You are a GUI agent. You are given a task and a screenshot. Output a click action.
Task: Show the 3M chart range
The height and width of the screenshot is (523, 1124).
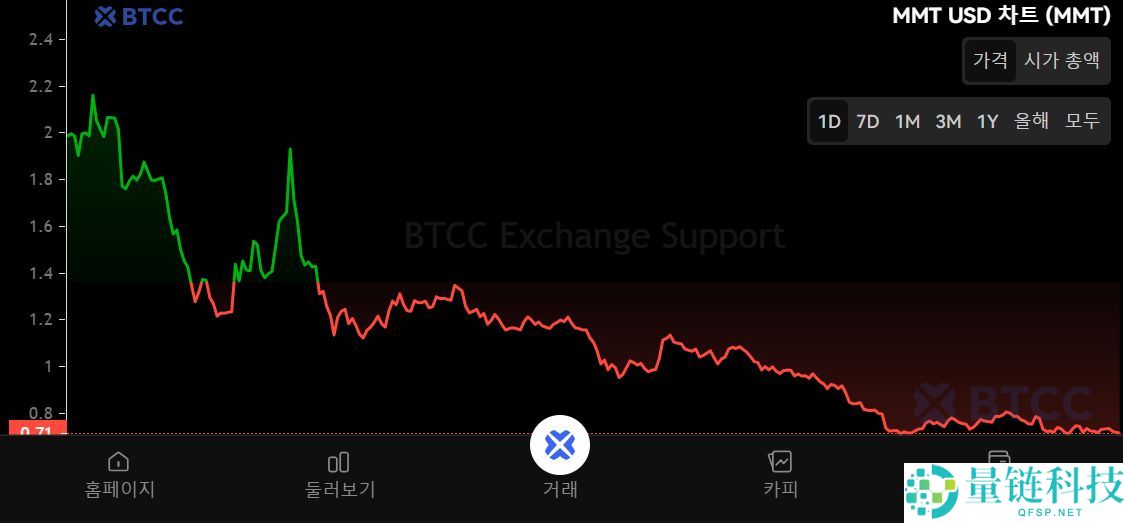click(x=948, y=122)
